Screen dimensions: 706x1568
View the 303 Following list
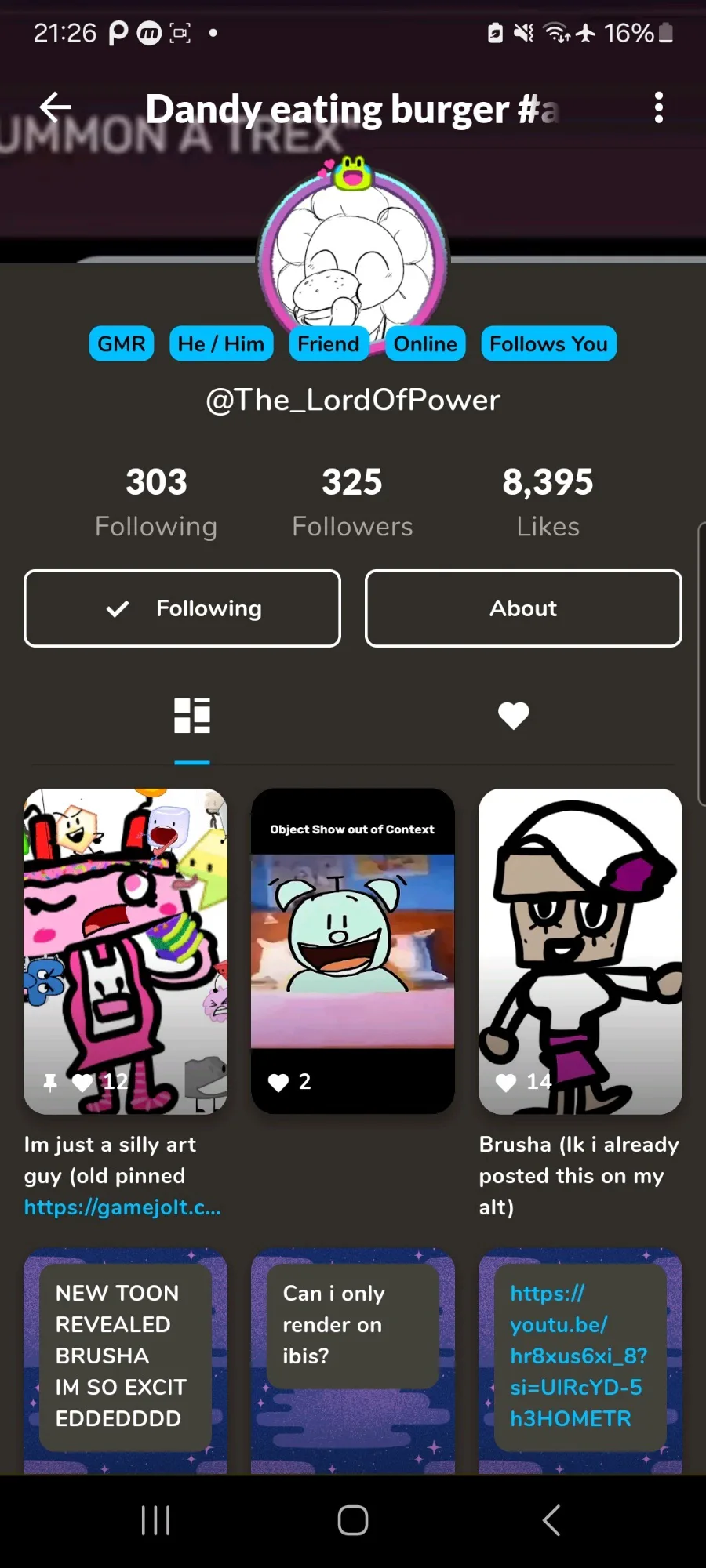[156, 503]
